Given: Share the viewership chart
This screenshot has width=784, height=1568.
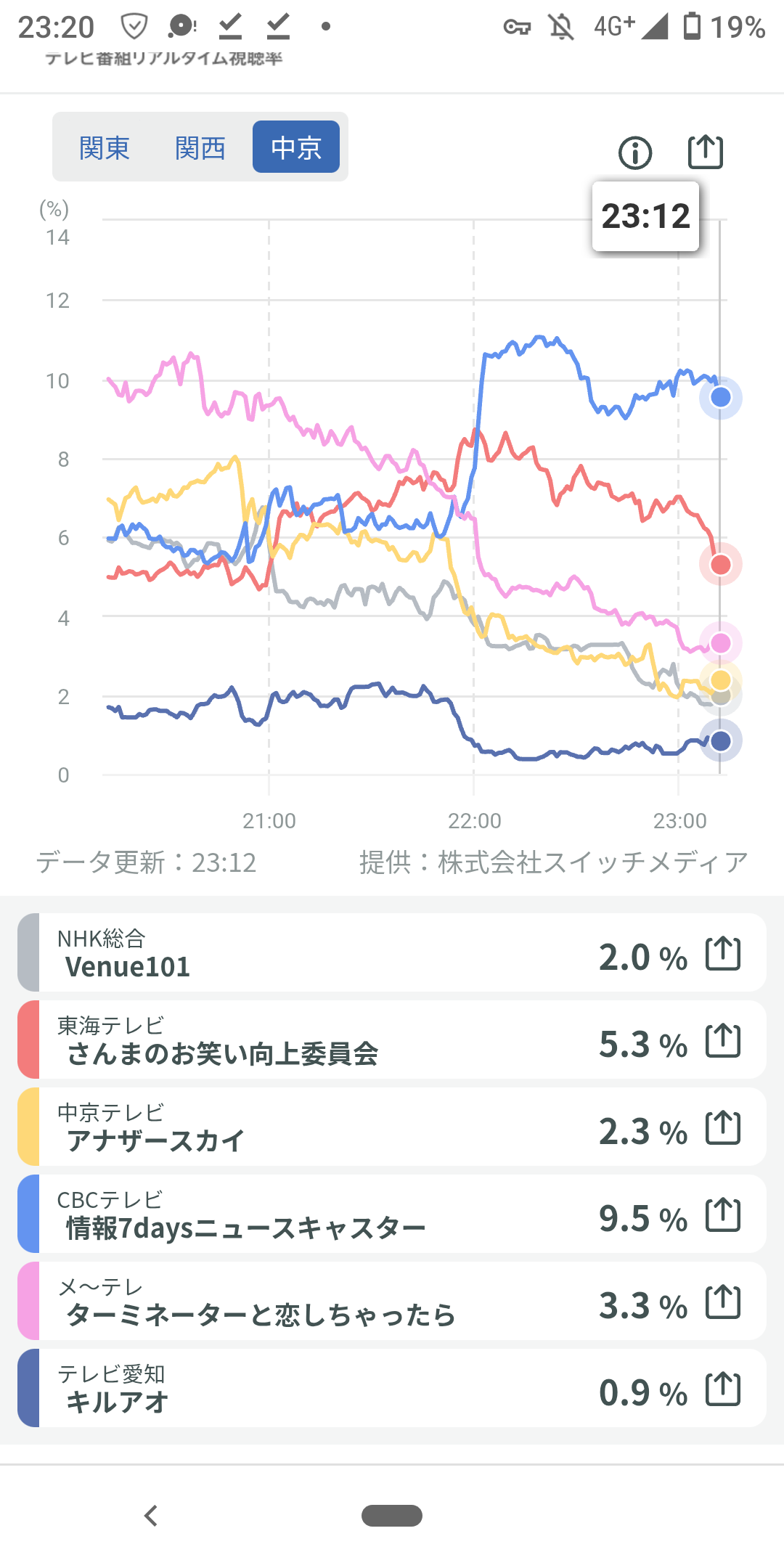Looking at the screenshot, I should pyautogui.click(x=706, y=152).
